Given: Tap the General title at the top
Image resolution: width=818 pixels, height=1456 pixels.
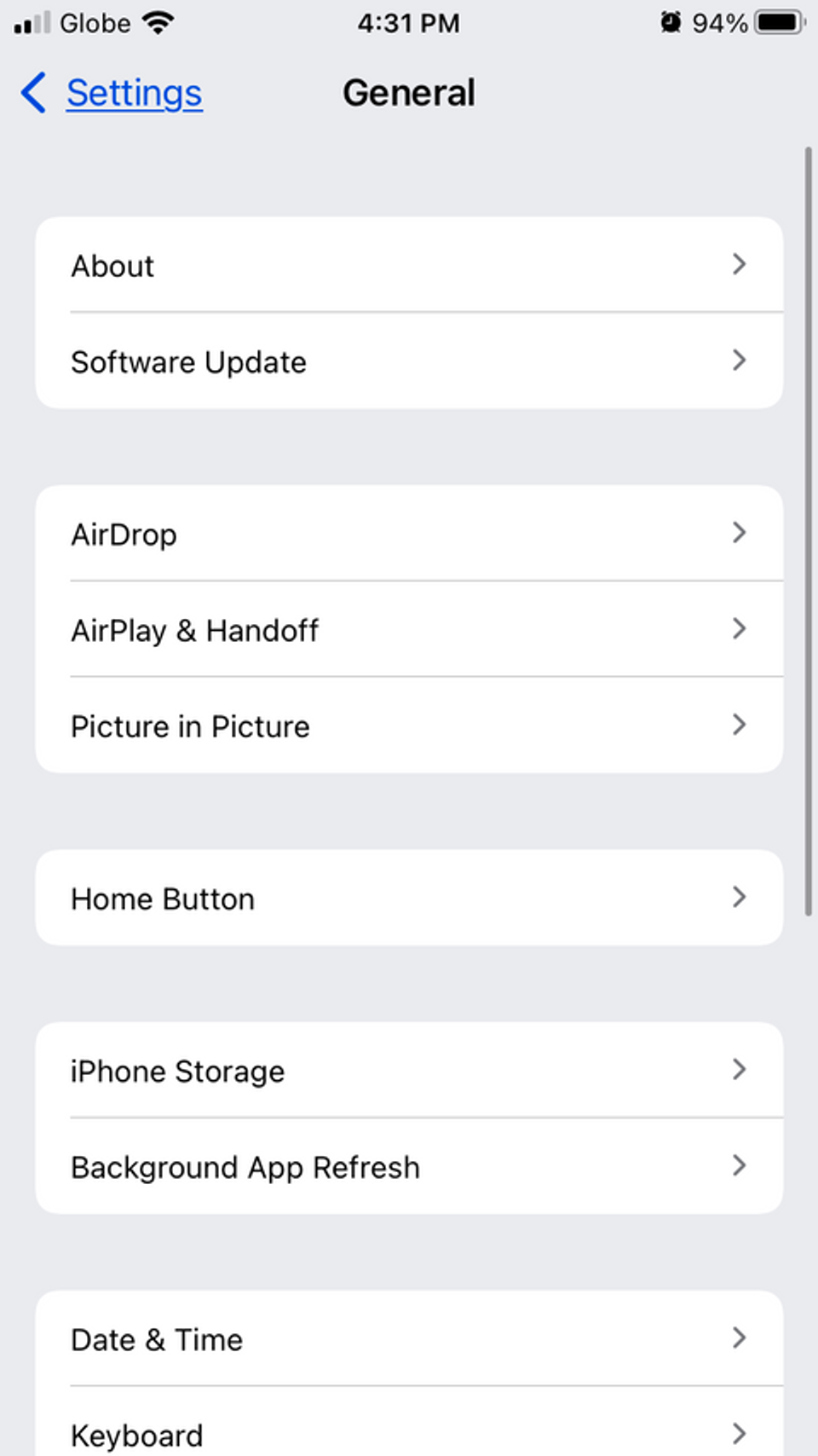Looking at the screenshot, I should (409, 93).
